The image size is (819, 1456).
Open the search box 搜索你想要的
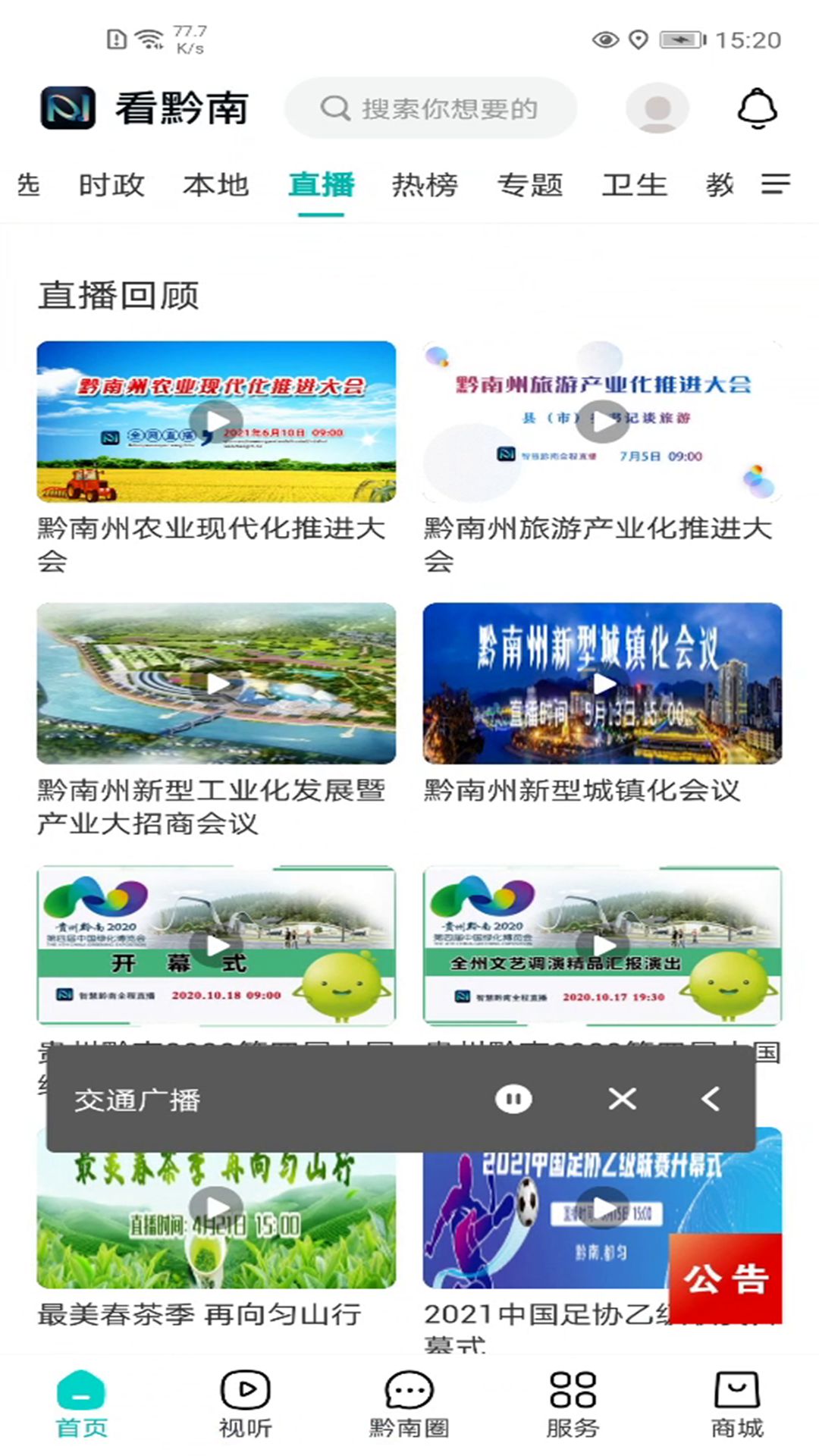pyautogui.click(x=430, y=108)
